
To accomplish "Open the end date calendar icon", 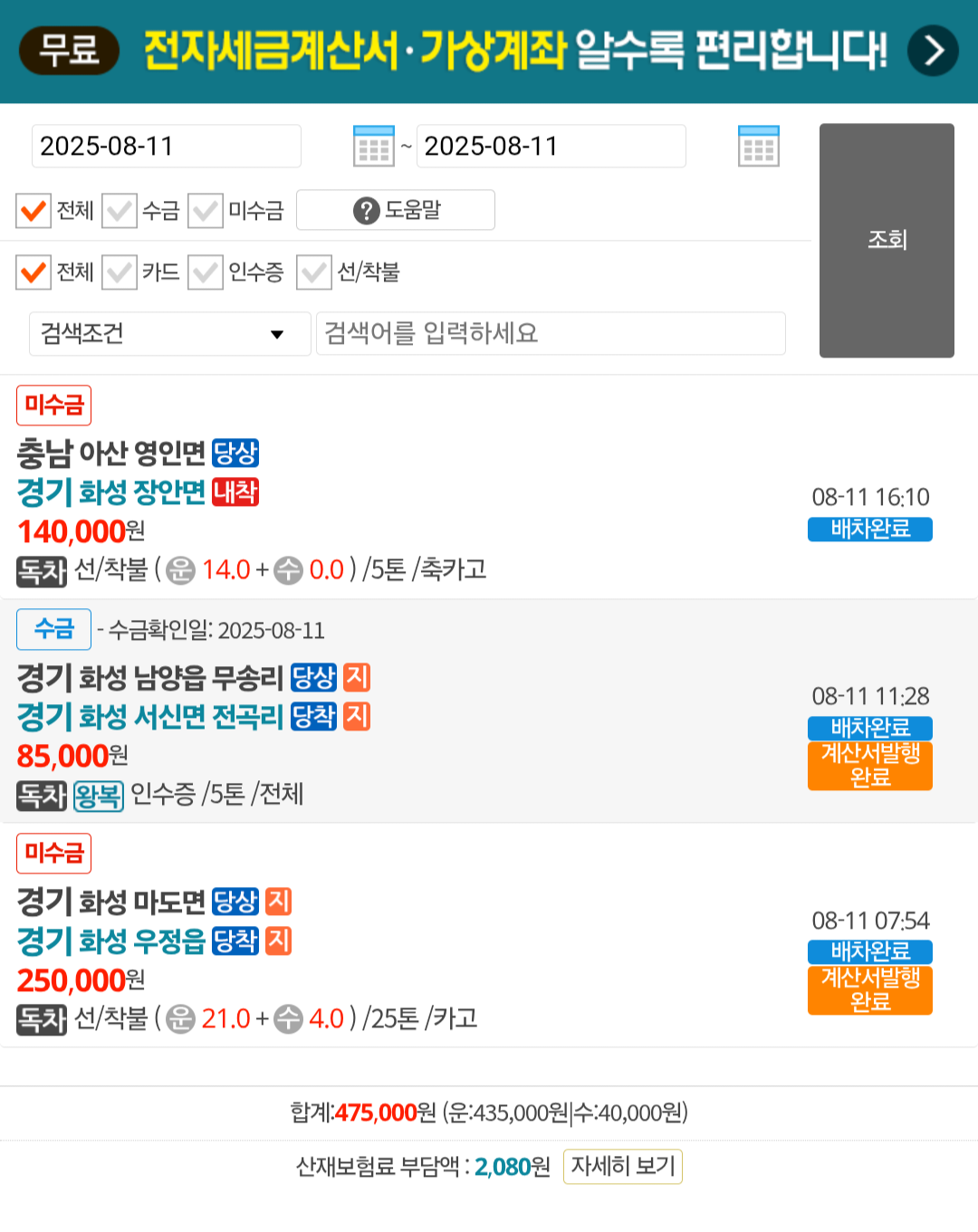I will (x=759, y=147).
